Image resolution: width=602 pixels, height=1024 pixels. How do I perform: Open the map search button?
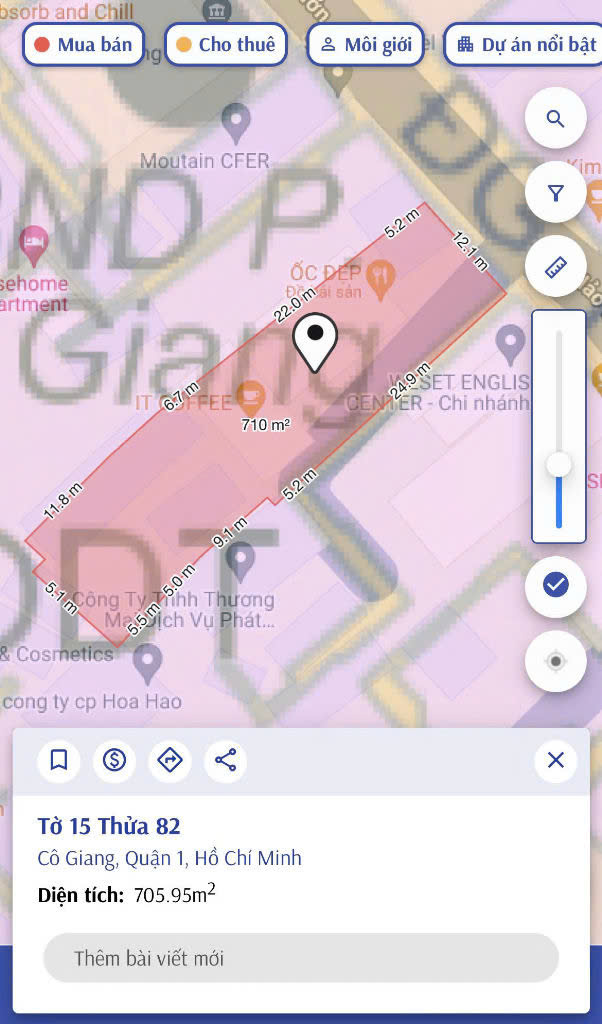click(556, 119)
